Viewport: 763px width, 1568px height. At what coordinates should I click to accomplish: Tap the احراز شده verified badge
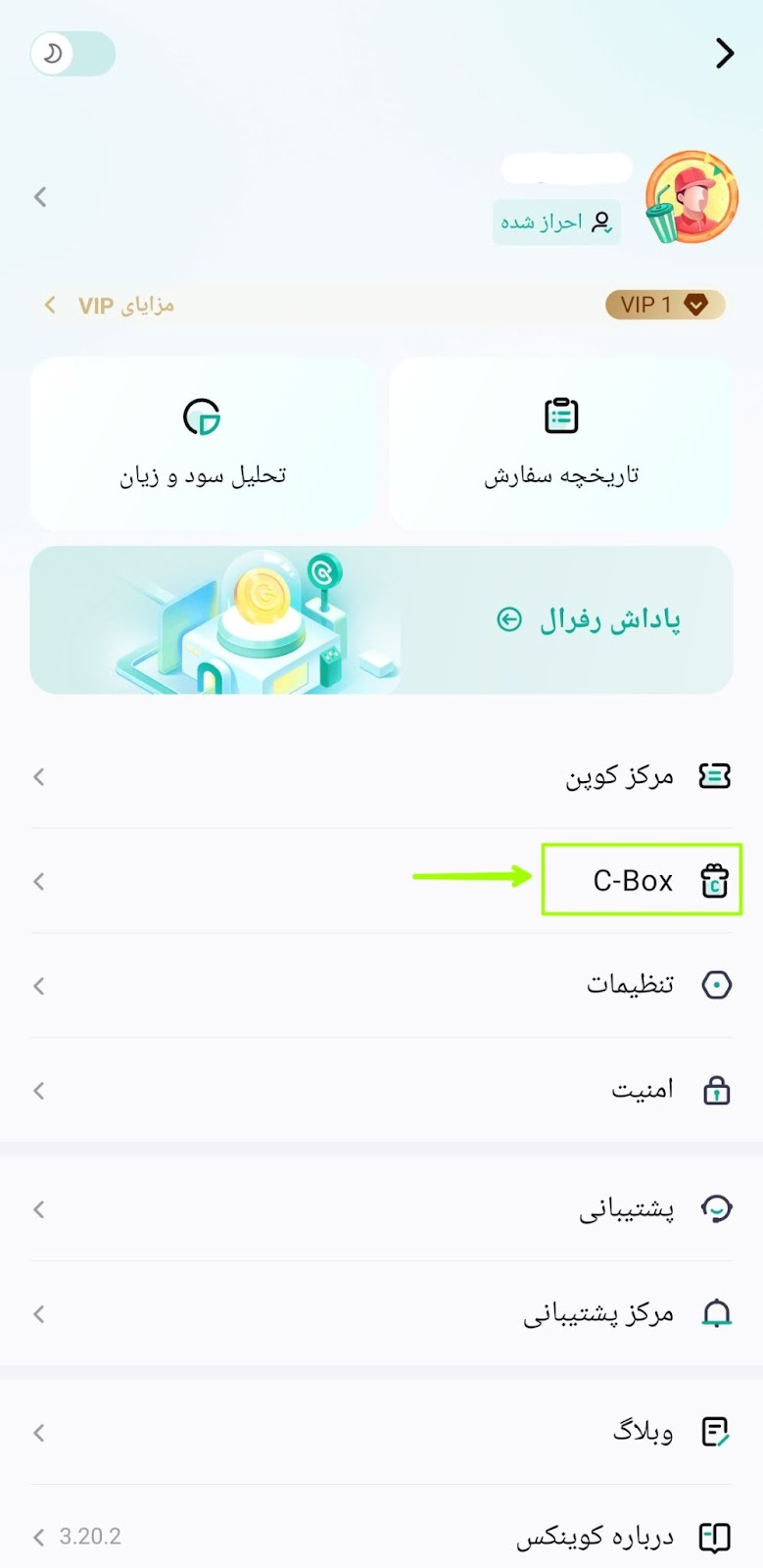point(555,222)
